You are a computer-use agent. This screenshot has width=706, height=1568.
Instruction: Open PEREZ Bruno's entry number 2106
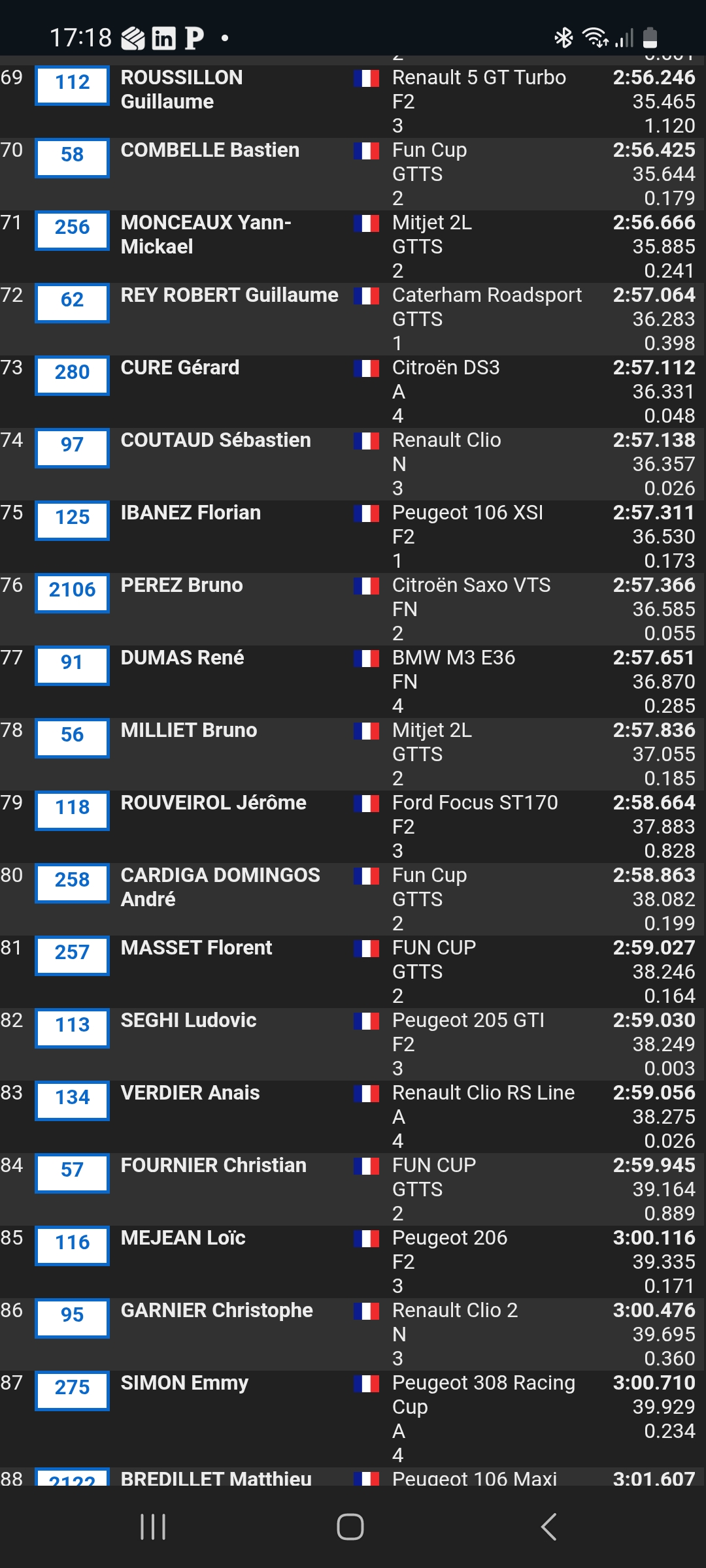pyautogui.click(x=72, y=590)
